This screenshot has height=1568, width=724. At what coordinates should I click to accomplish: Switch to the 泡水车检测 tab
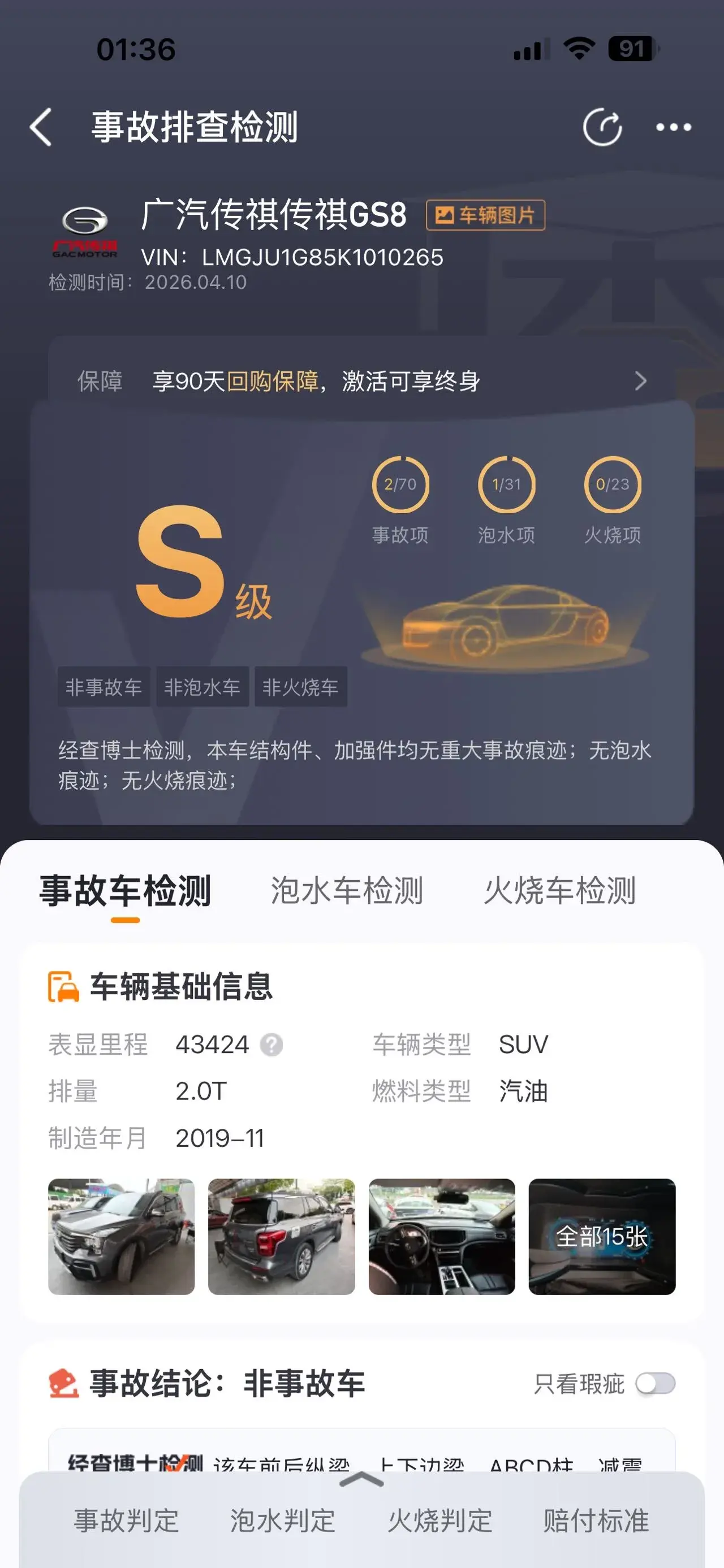click(347, 890)
